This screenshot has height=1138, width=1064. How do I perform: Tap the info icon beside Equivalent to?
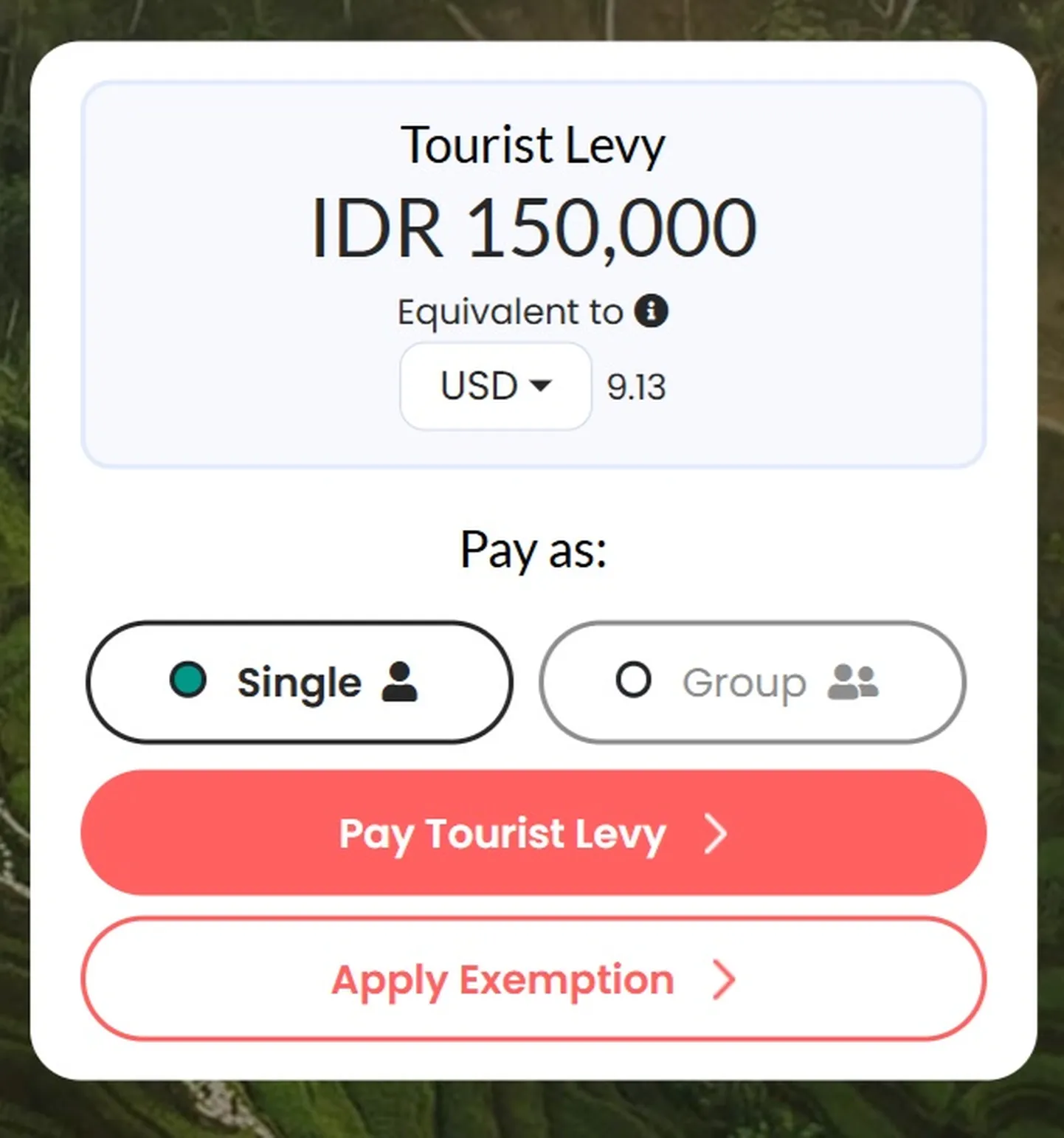click(651, 311)
